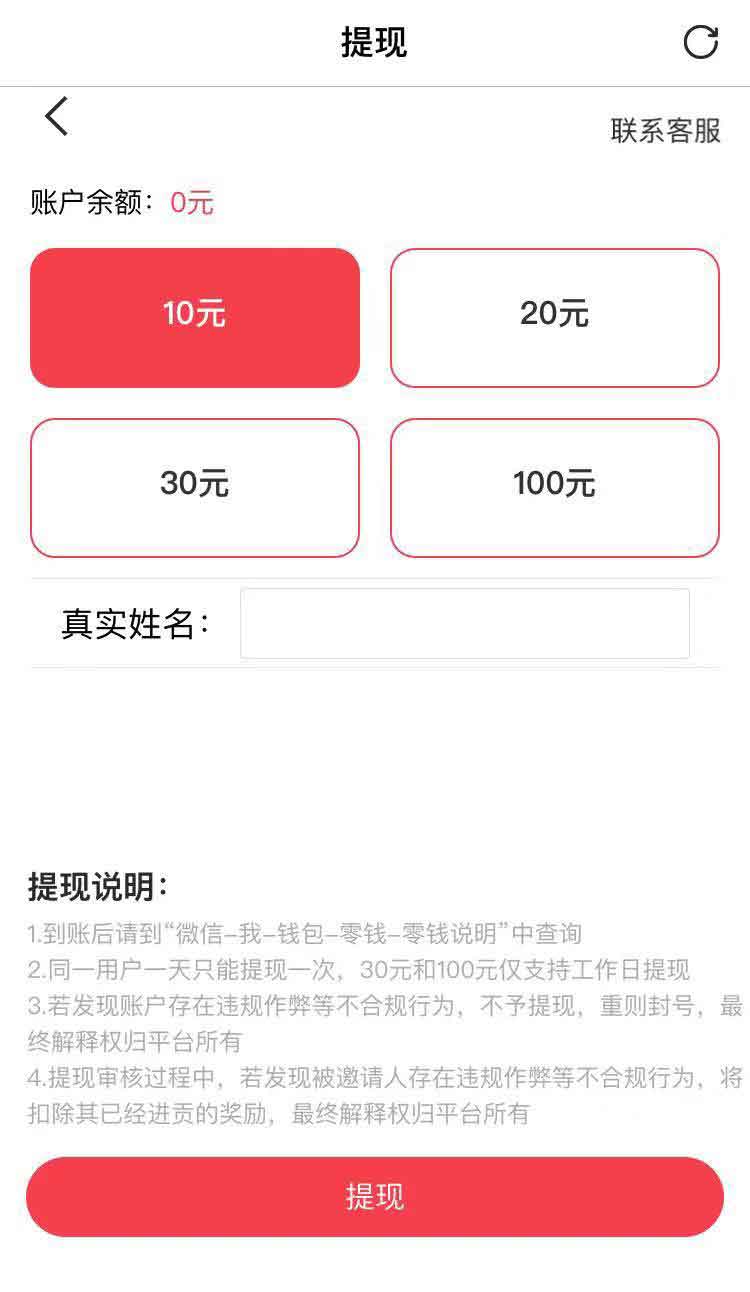Tap the red 提现 withdraw button
Viewport: 750px width, 1292px height.
[x=375, y=1197]
